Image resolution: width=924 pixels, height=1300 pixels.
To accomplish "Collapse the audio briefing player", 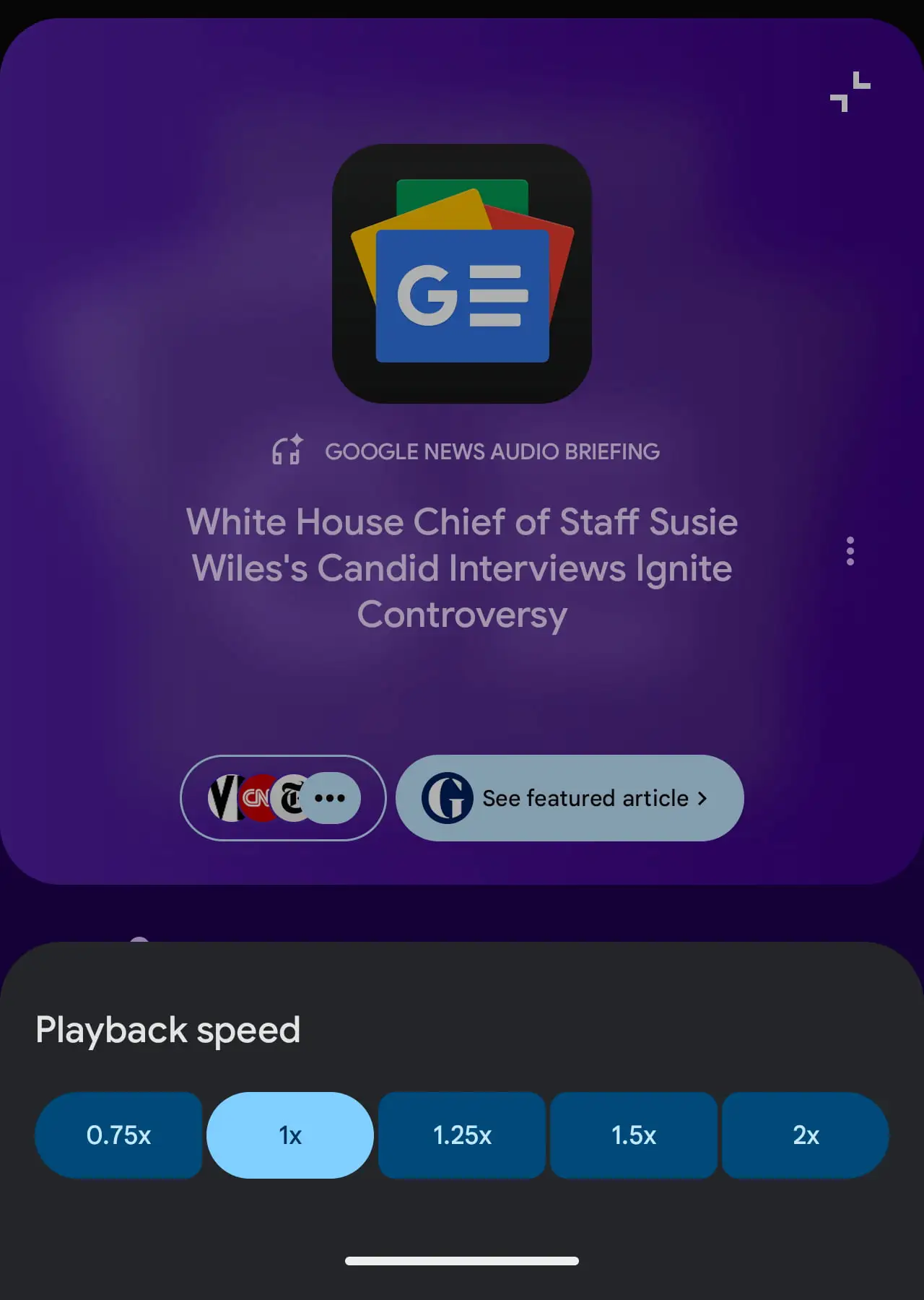I will [850, 92].
